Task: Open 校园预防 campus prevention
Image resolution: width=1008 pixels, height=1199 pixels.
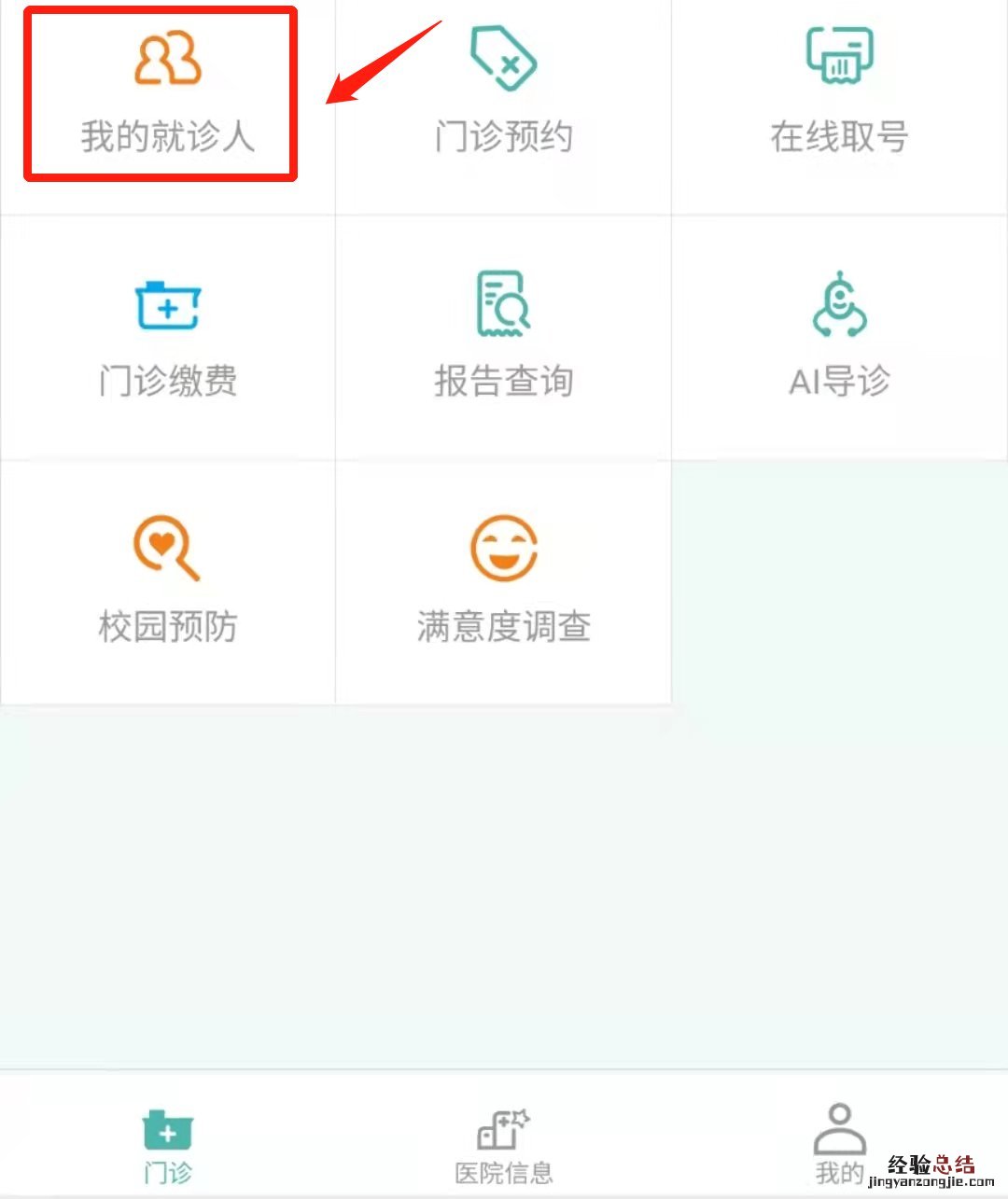Action: (x=168, y=580)
